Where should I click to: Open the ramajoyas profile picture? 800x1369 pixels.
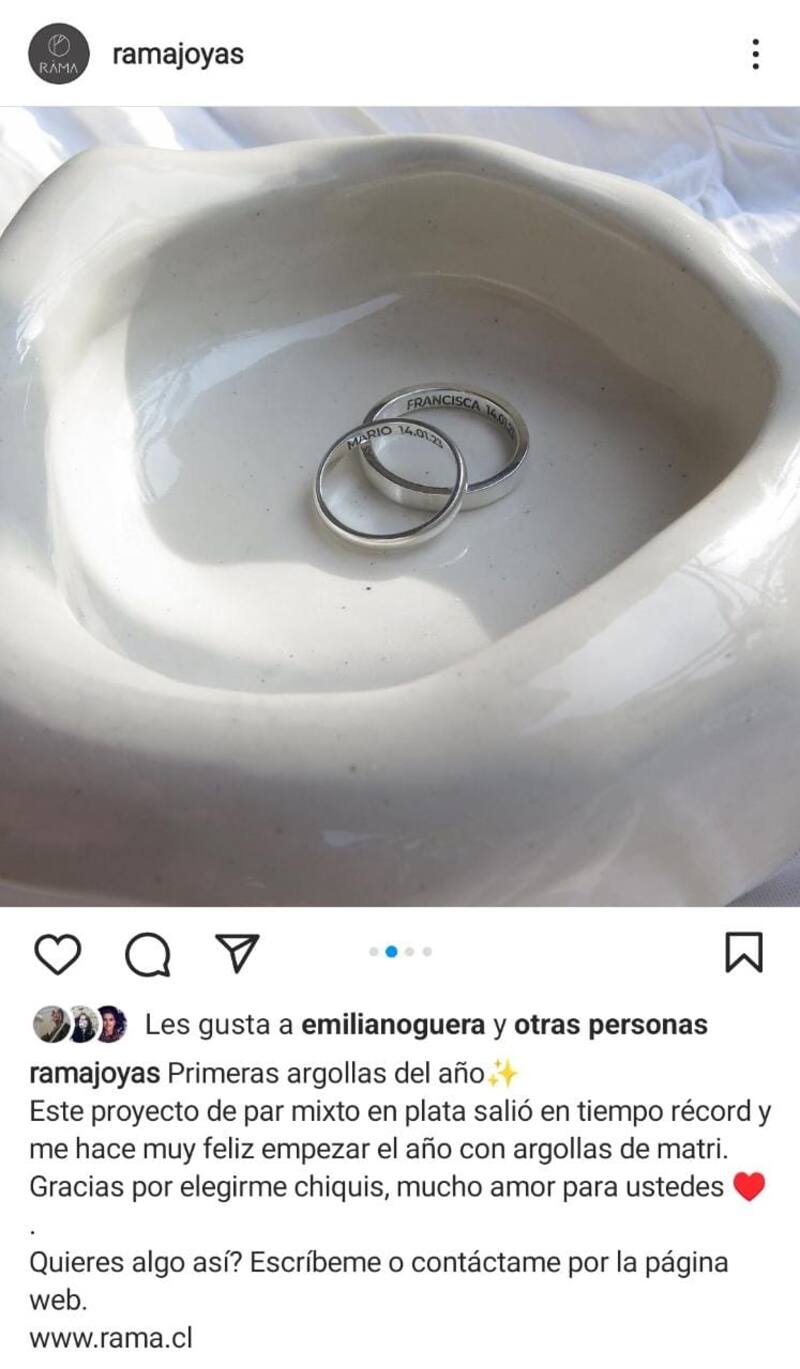59,55
